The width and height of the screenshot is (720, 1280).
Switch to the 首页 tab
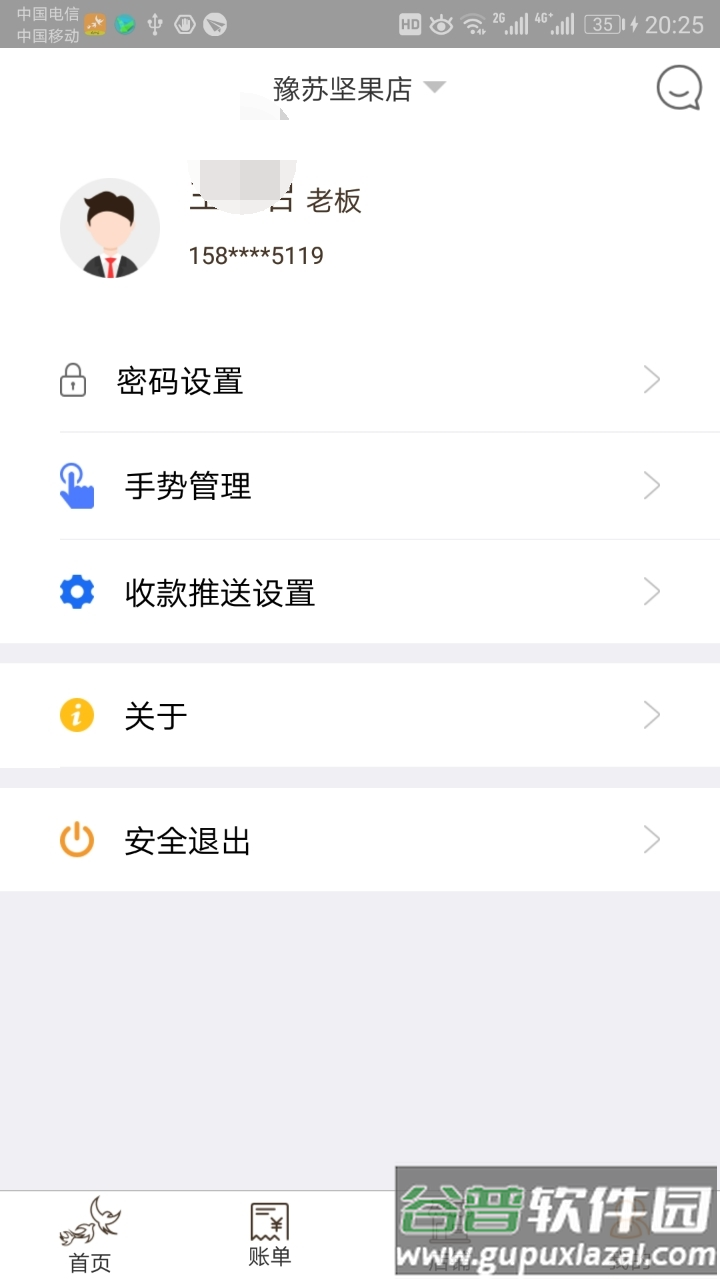(x=89, y=1240)
